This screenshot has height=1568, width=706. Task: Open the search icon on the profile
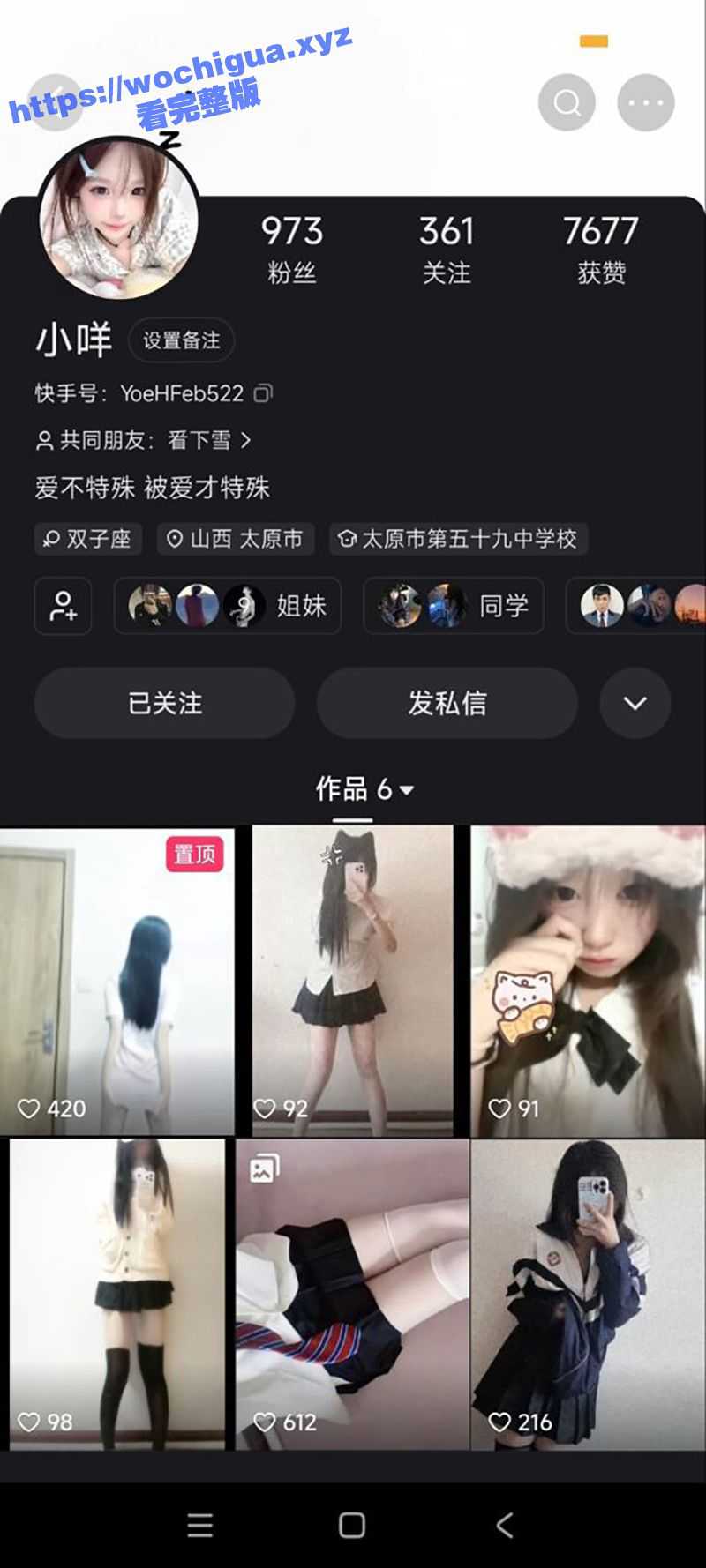pos(567,102)
